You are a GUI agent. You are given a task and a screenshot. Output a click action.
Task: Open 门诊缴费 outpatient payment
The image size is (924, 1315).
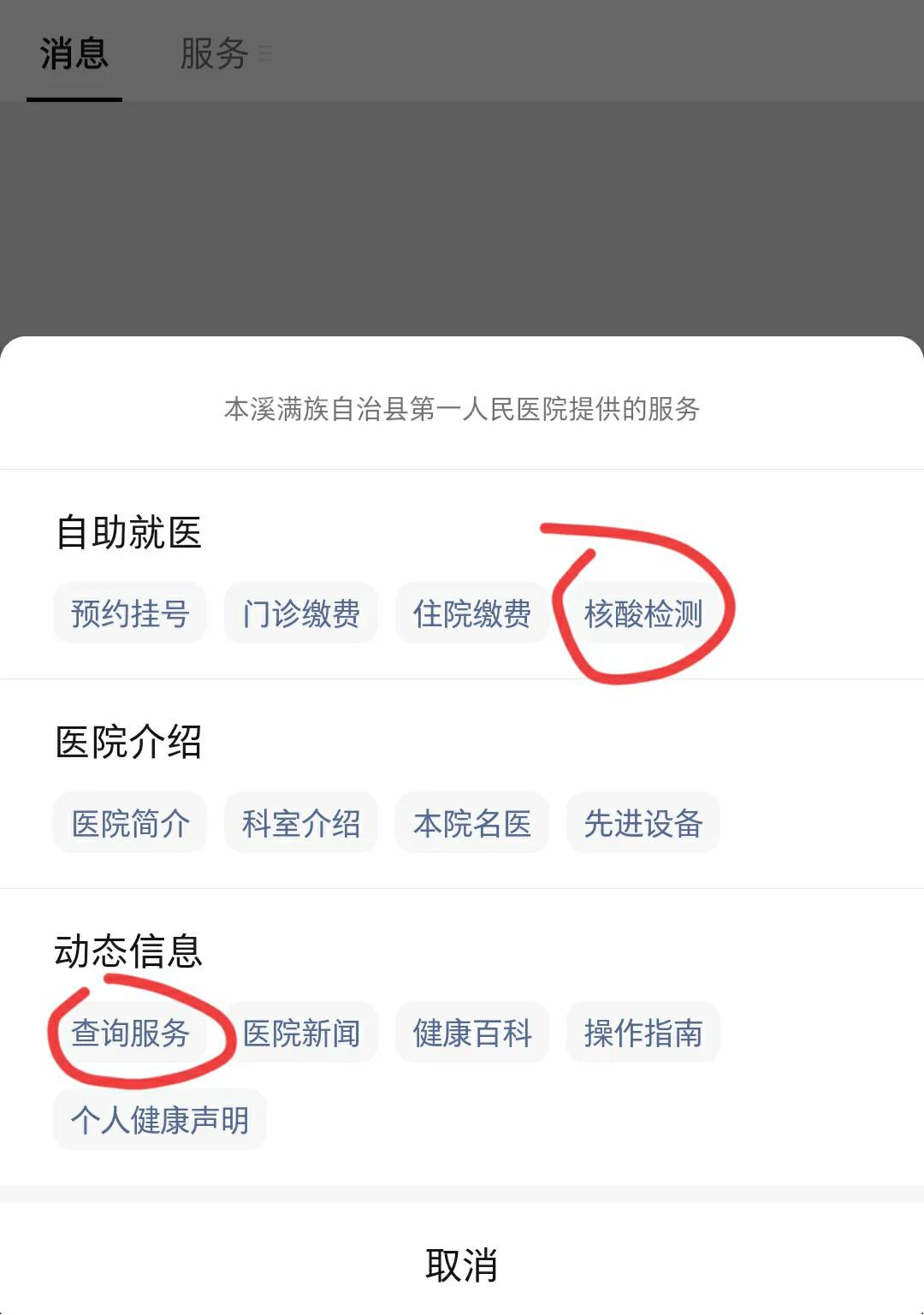point(301,613)
